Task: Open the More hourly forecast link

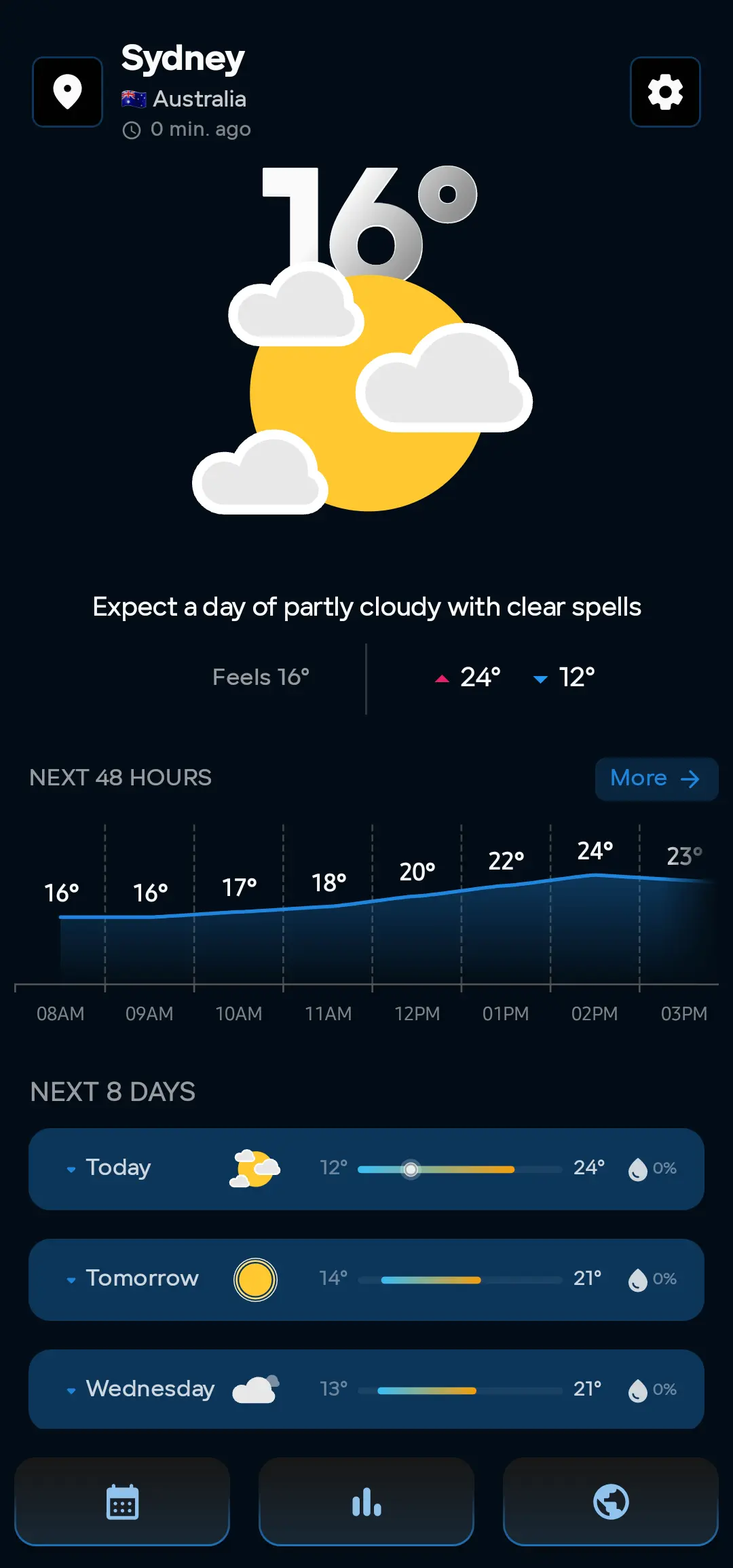Action: coord(655,779)
